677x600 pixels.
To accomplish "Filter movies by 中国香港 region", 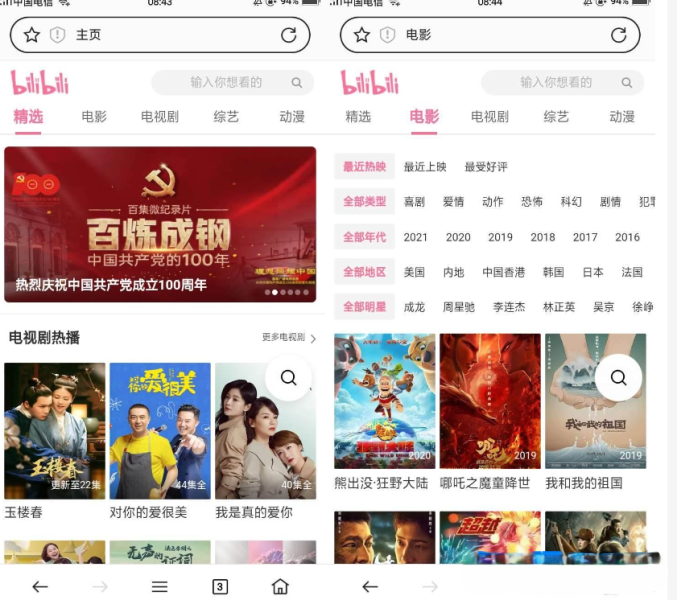I will click(503, 272).
